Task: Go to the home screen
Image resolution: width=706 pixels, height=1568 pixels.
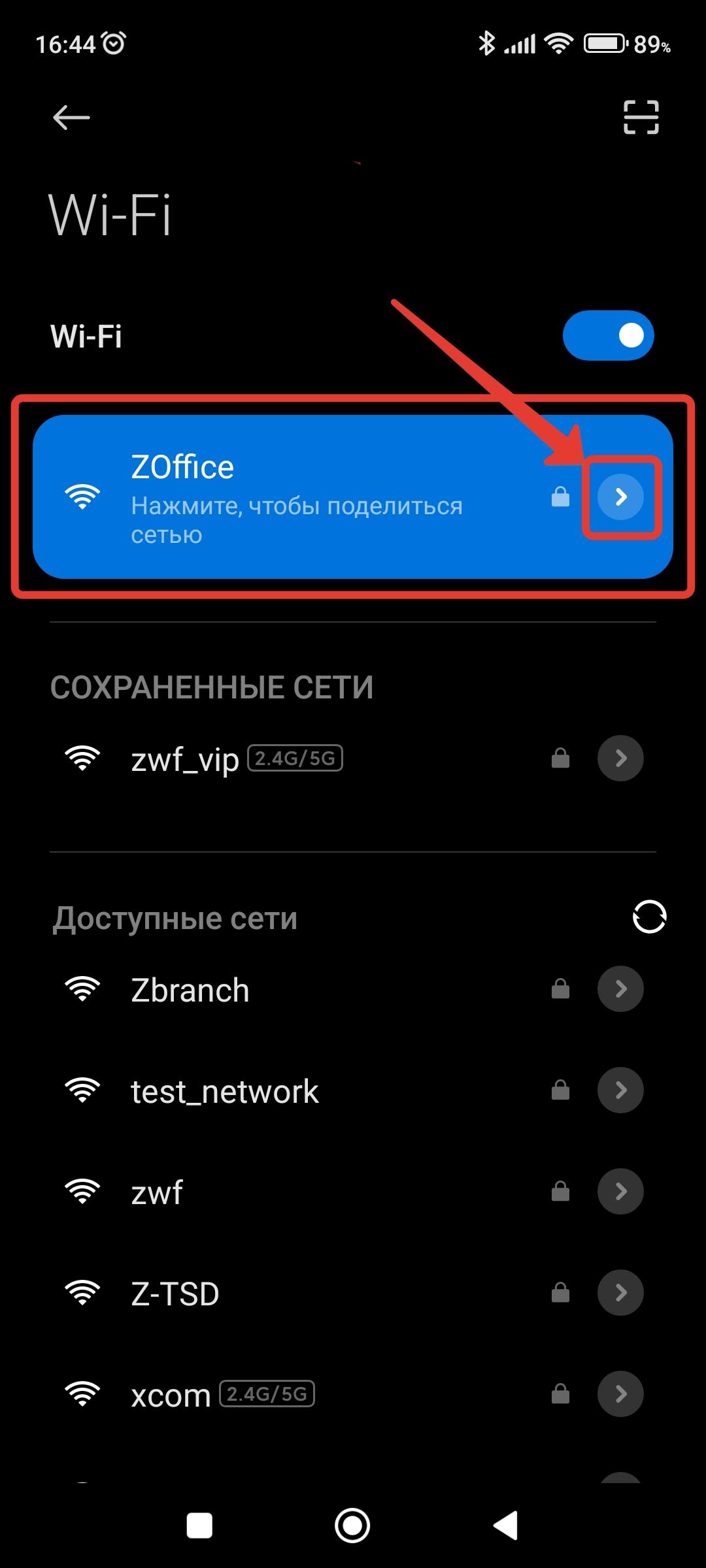Action: point(352,1526)
